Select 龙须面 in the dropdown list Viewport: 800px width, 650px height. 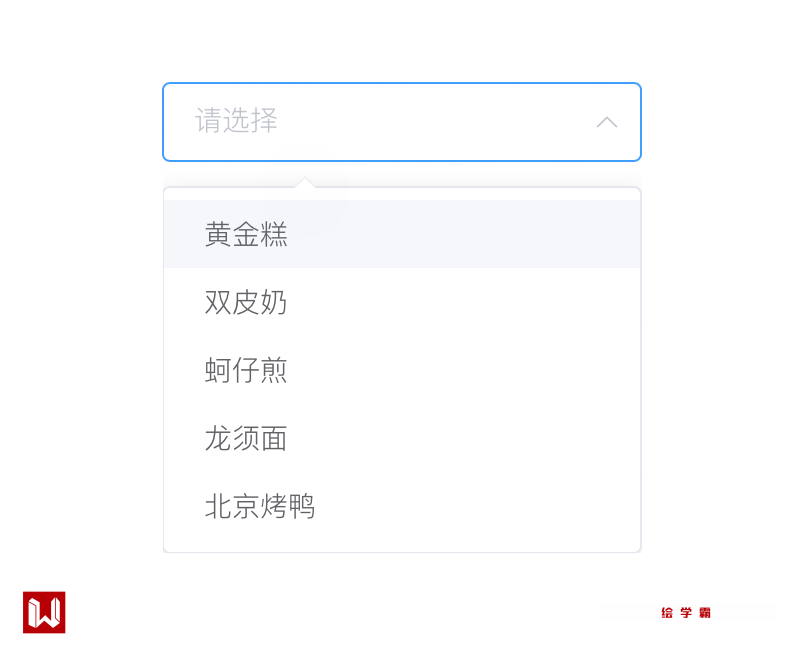point(246,438)
